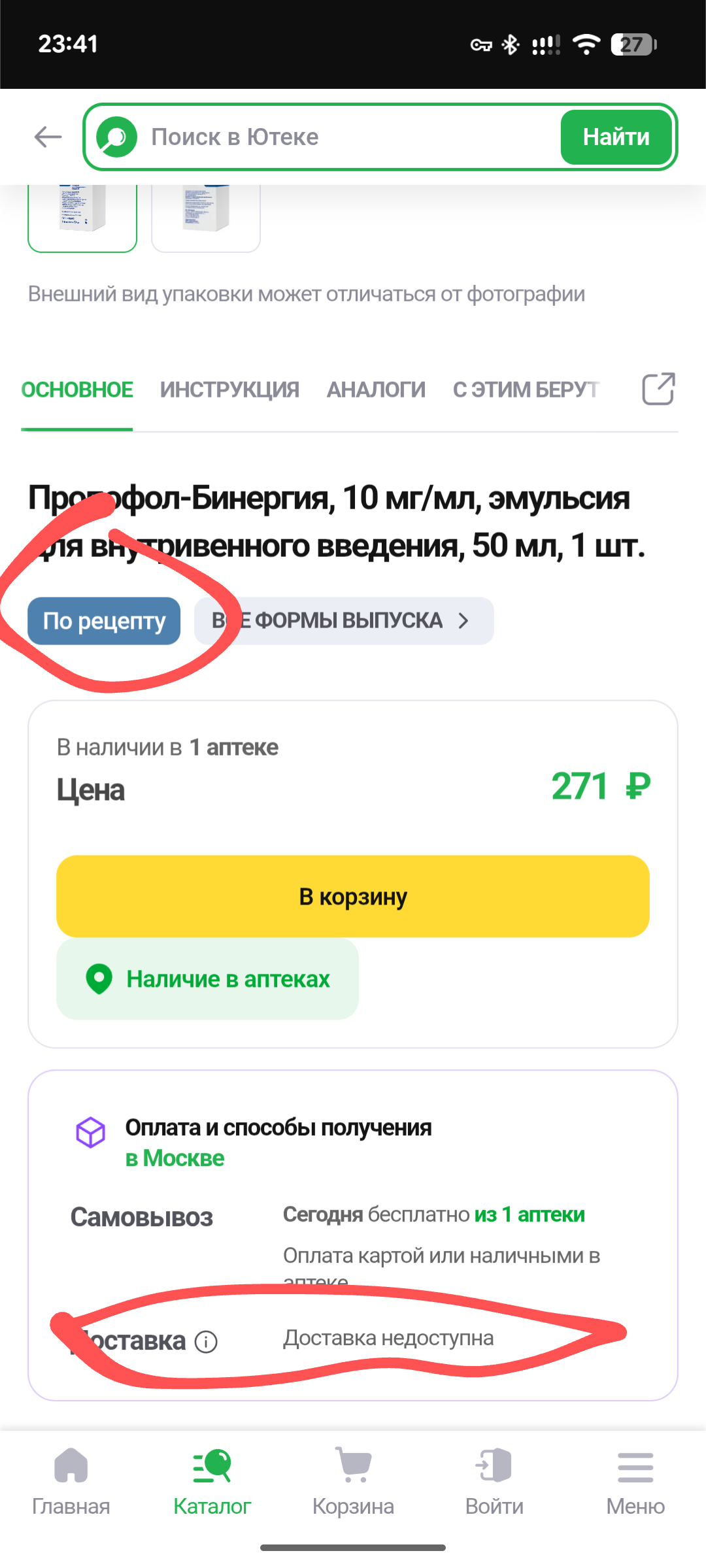Select the first package photo thumbnail
Image resolution: width=706 pixels, height=1568 pixels.
[x=82, y=216]
